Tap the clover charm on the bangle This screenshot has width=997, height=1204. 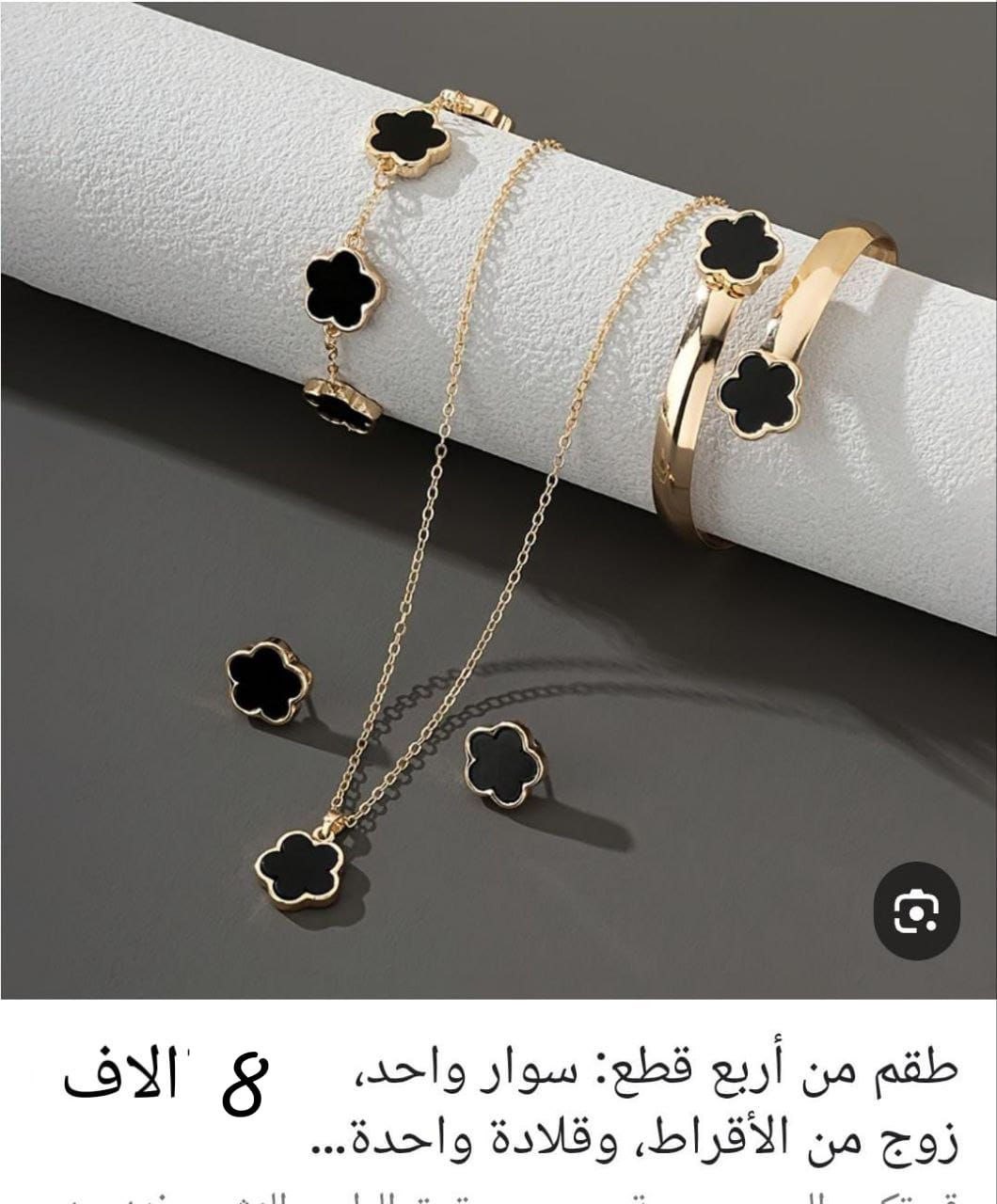pyautogui.click(x=760, y=392)
